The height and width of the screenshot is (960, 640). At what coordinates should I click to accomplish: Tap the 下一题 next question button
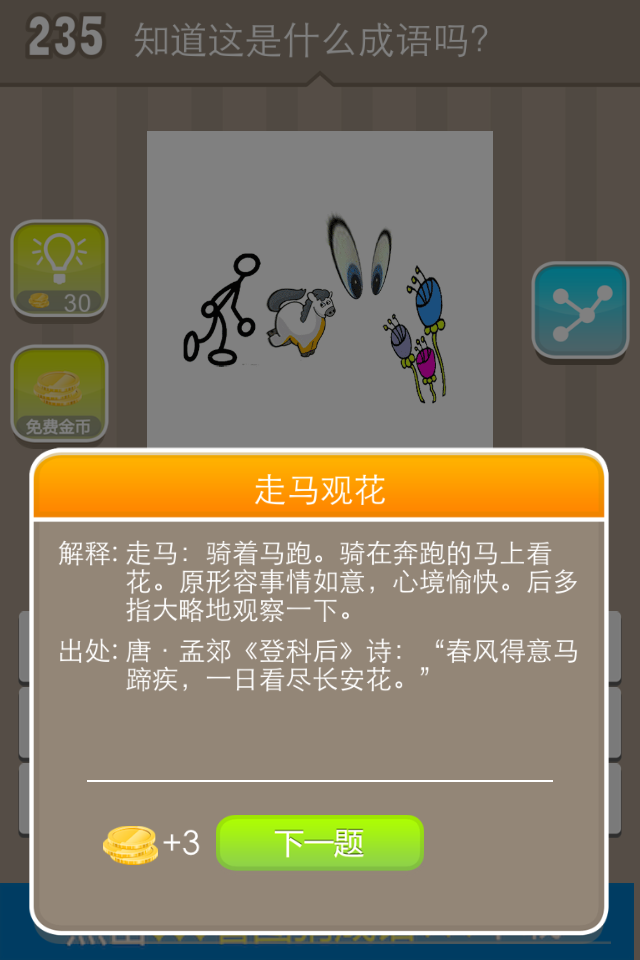(320, 843)
